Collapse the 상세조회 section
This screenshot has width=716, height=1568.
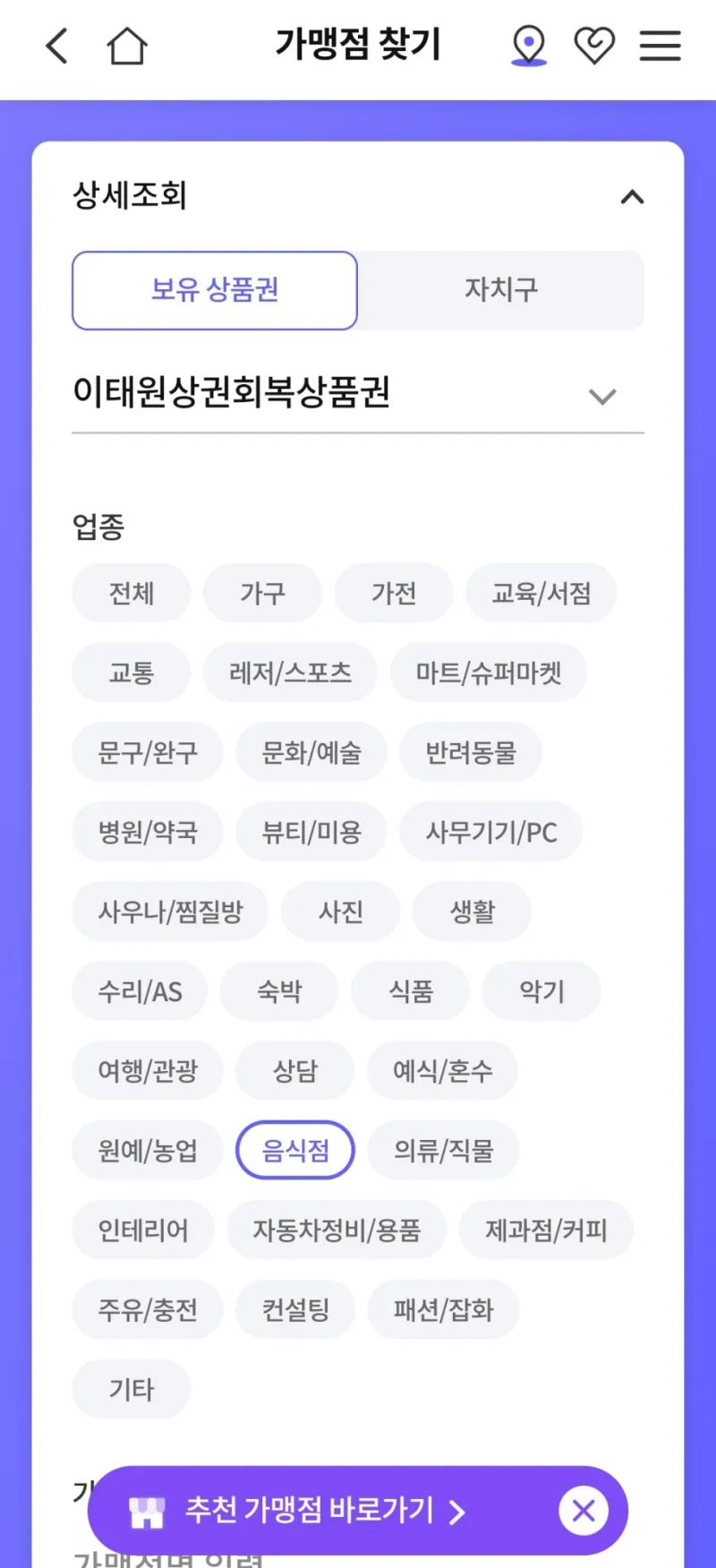click(x=633, y=197)
